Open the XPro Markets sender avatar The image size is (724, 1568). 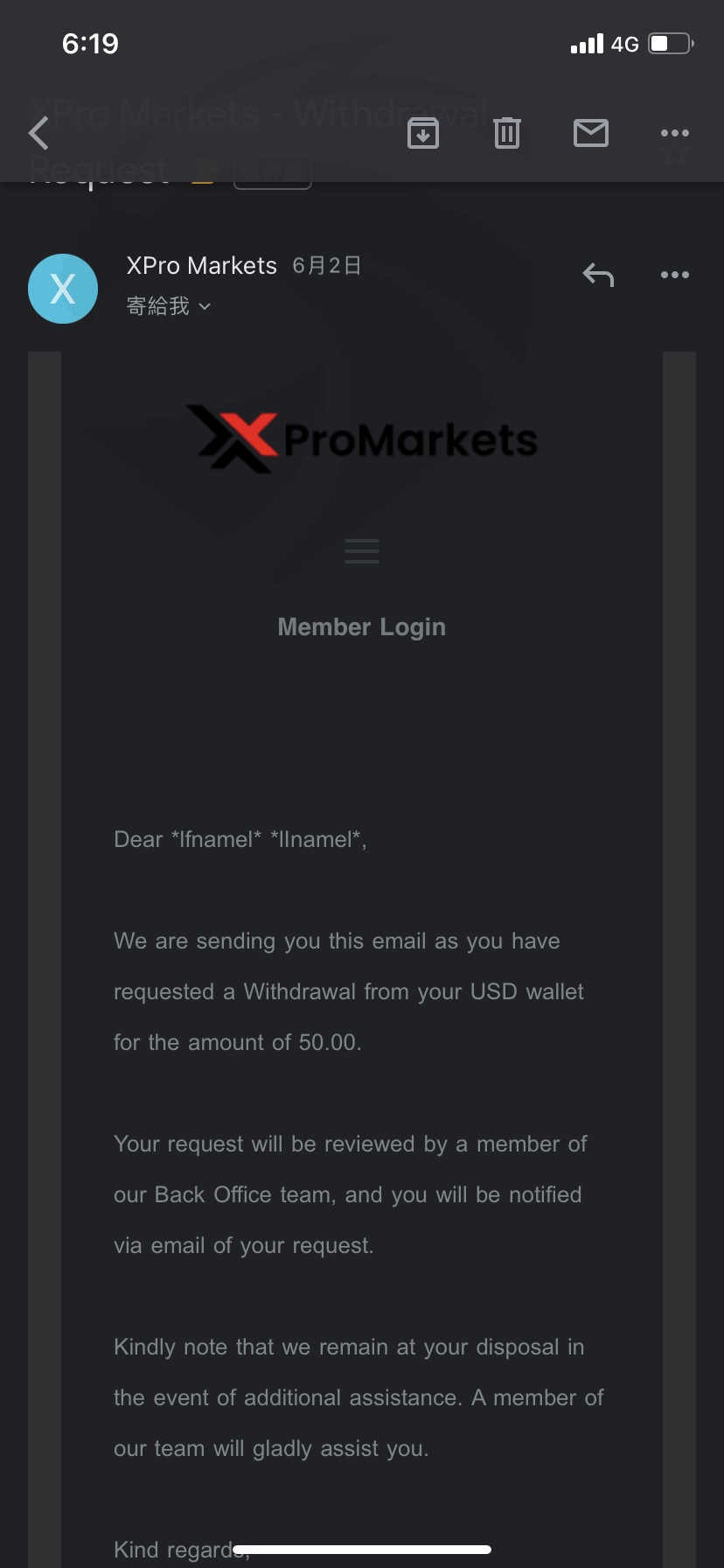[x=63, y=289]
